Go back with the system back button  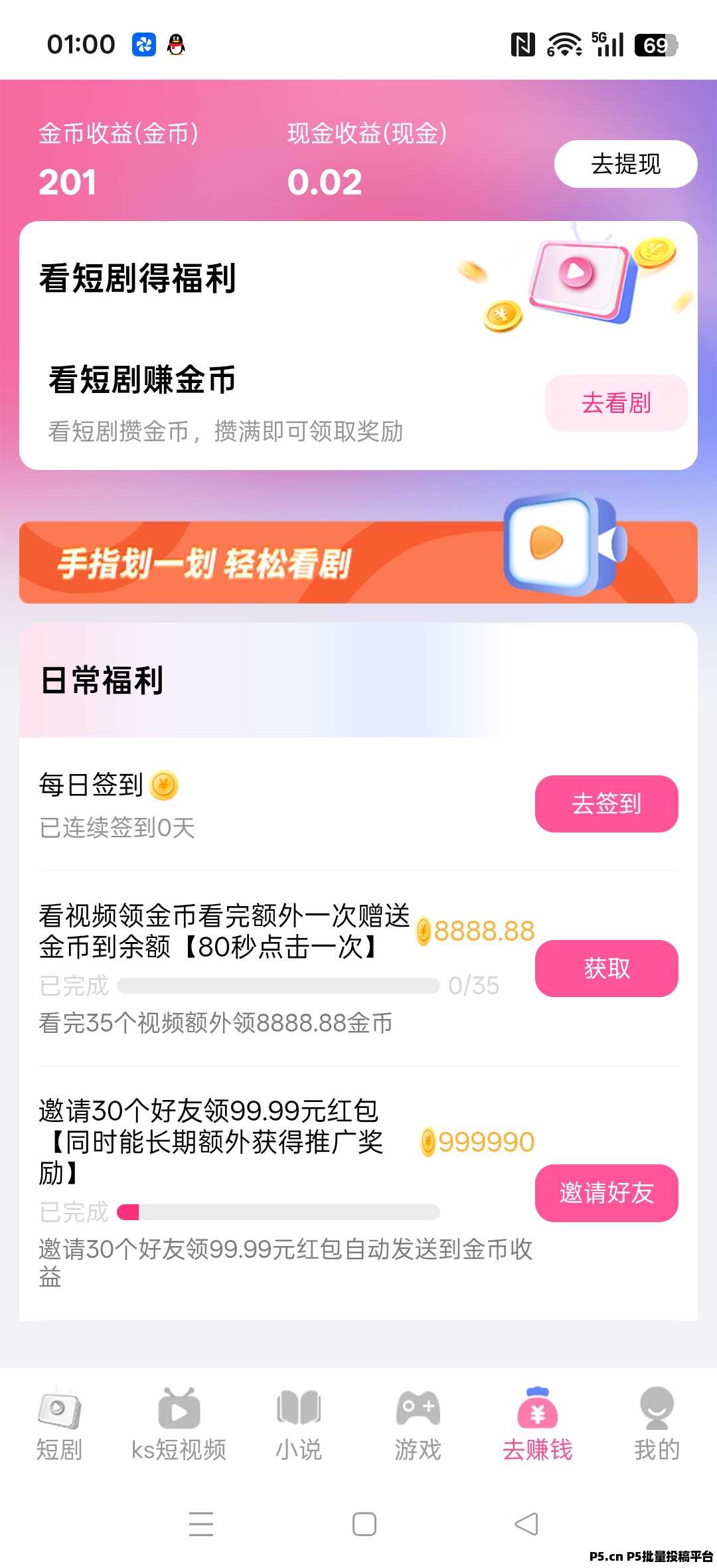[x=526, y=1524]
